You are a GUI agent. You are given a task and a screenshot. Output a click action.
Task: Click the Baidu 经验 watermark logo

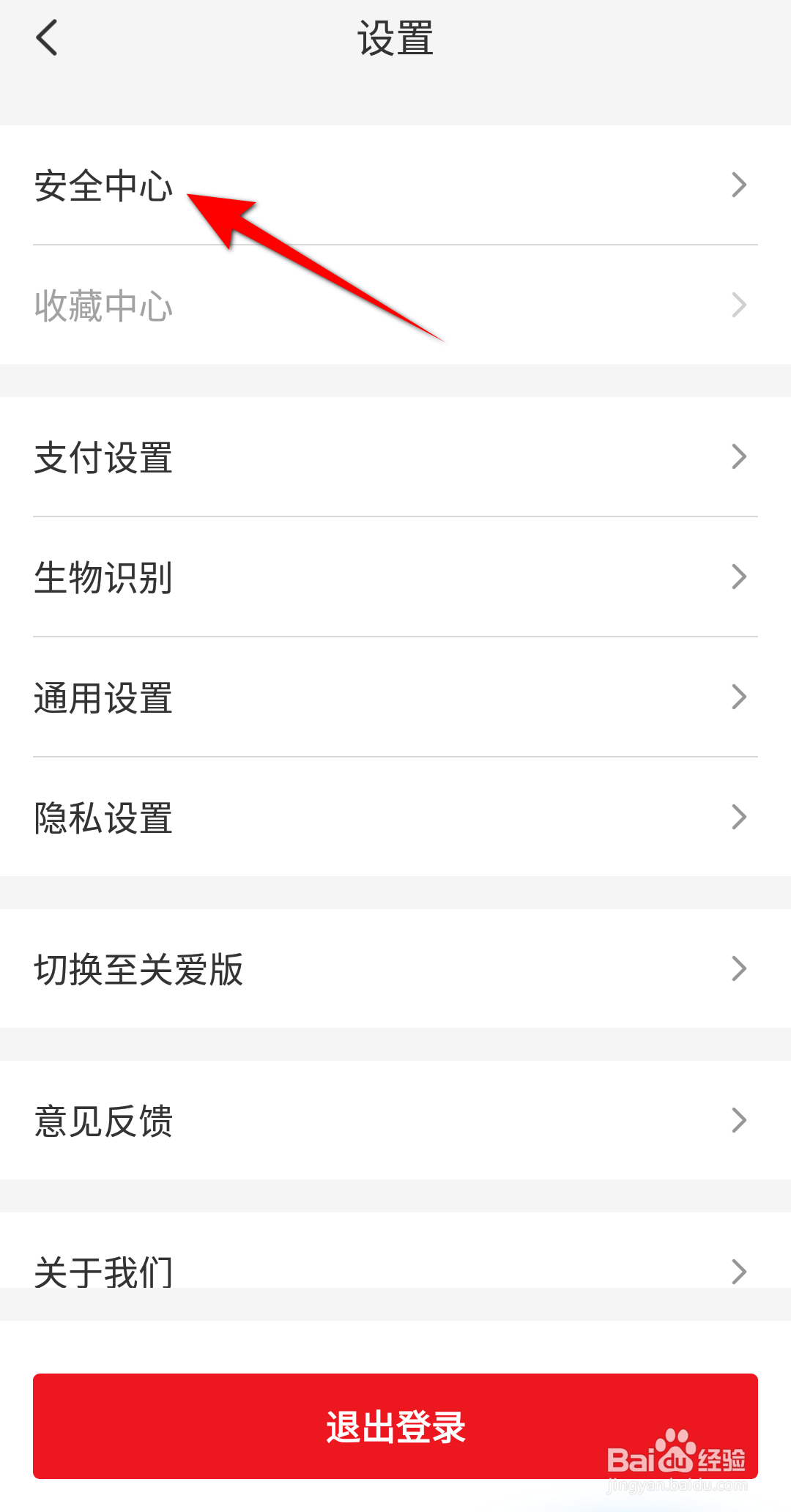point(679,1456)
